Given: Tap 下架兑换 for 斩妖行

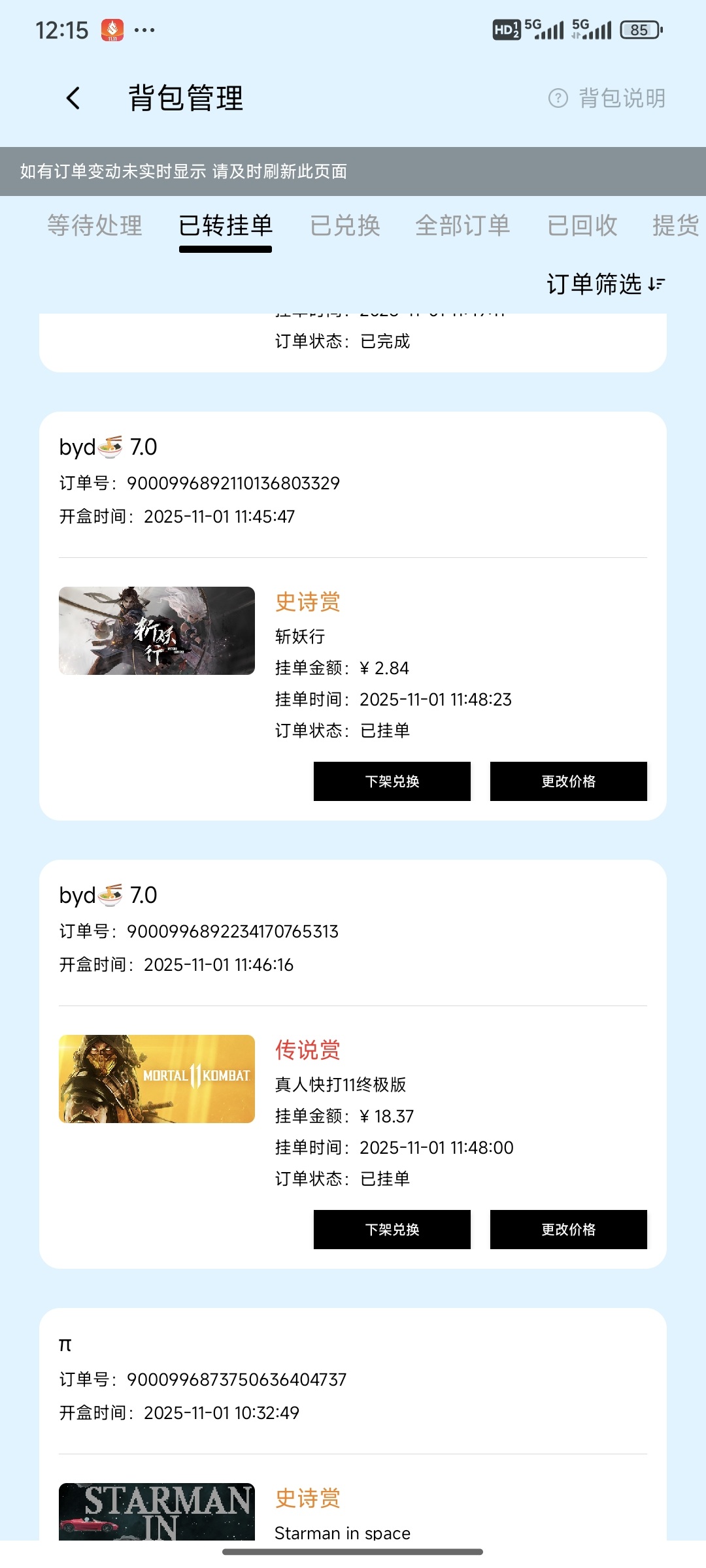Looking at the screenshot, I should click(392, 781).
